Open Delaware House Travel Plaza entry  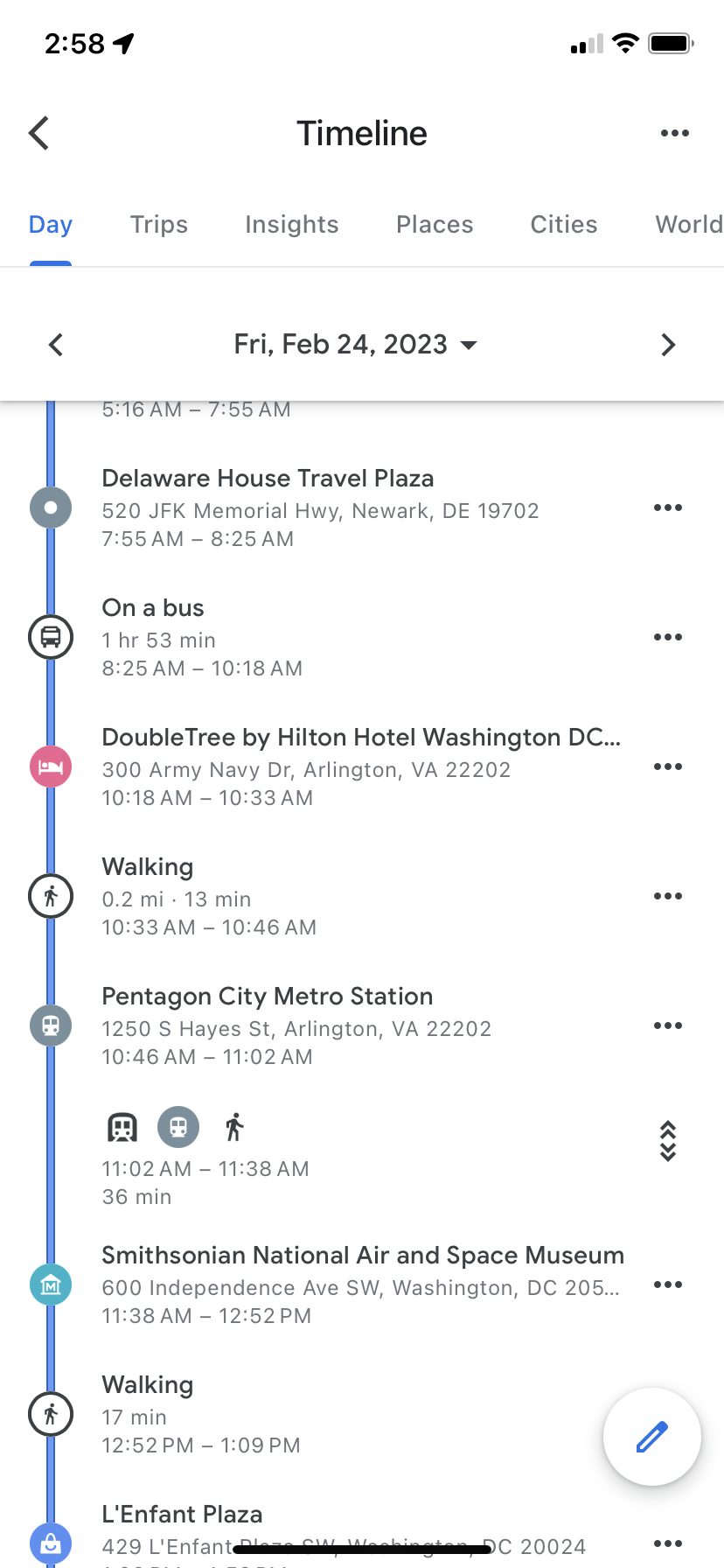click(x=268, y=479)
